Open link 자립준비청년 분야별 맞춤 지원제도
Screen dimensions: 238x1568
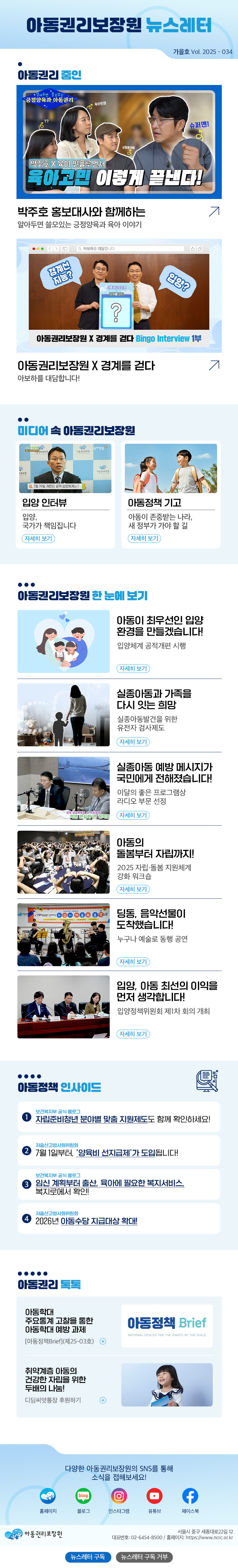[95, 1119]
